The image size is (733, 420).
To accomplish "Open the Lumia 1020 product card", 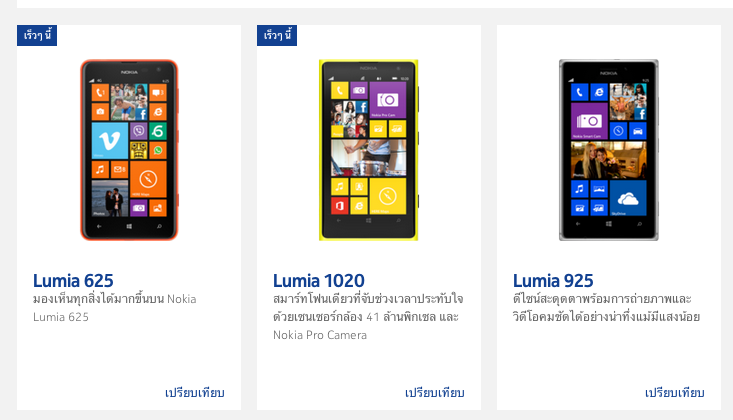I will [x=318, y=280].
